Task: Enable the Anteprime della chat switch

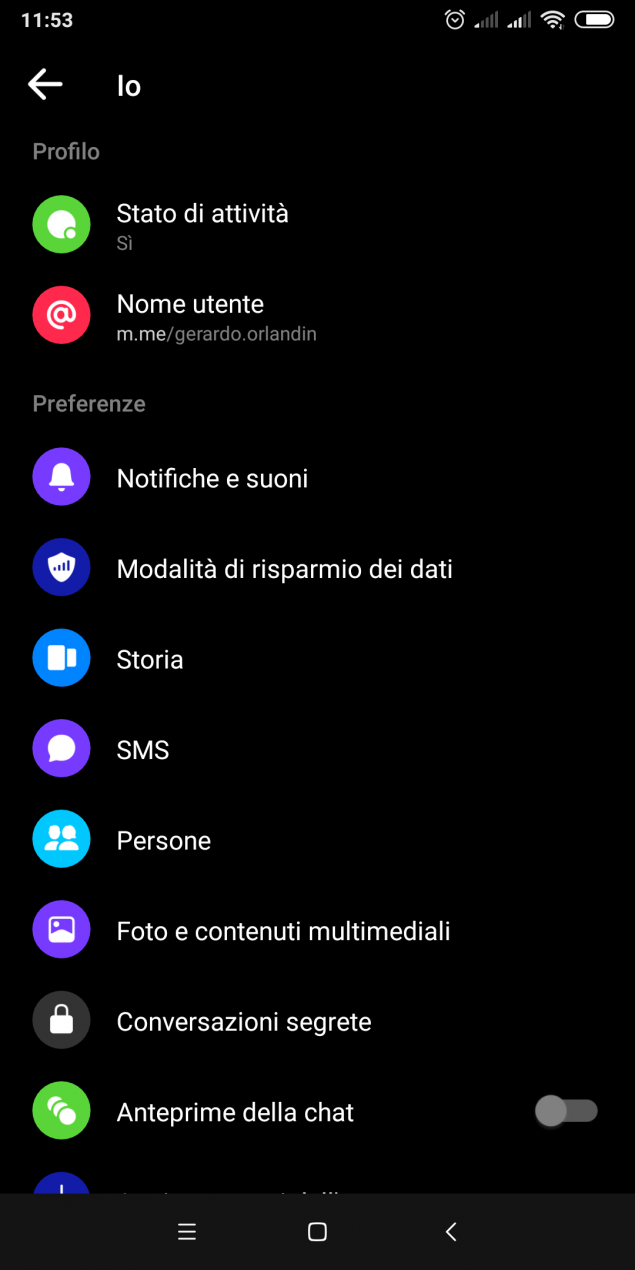Action: [x=566, y=1111]
